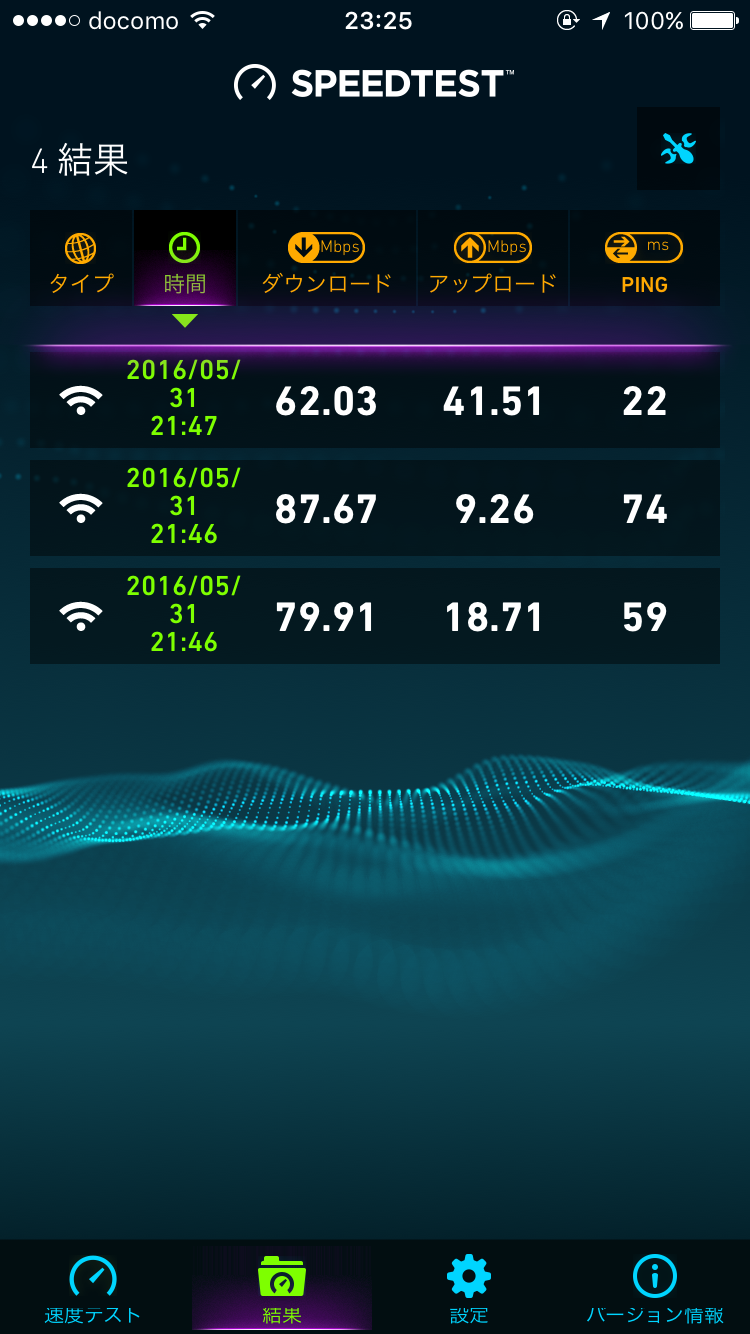Open the result with 87.67 download

[375, 508]
